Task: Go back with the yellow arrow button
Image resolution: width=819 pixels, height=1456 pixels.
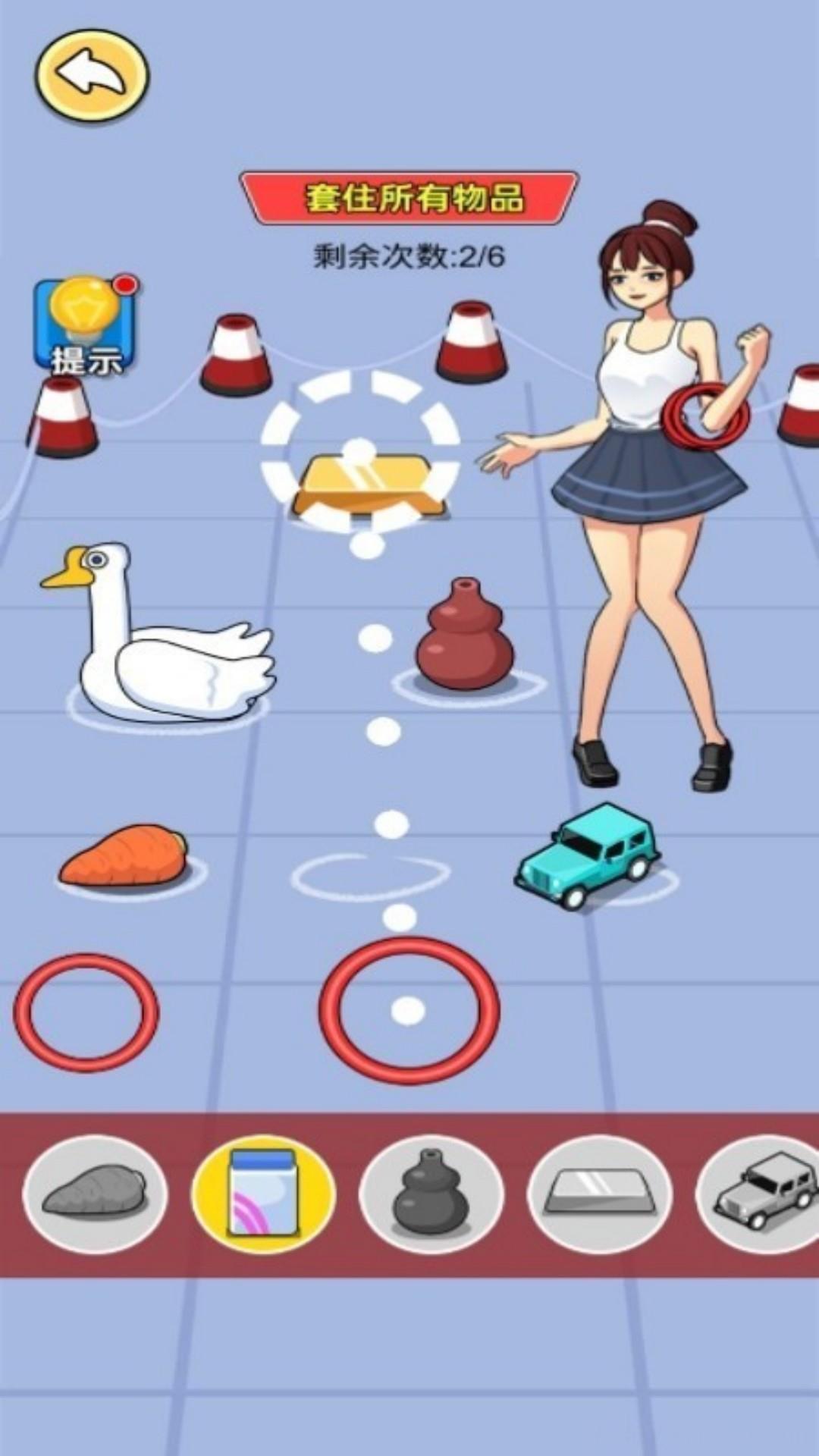Action: point(92,75)
